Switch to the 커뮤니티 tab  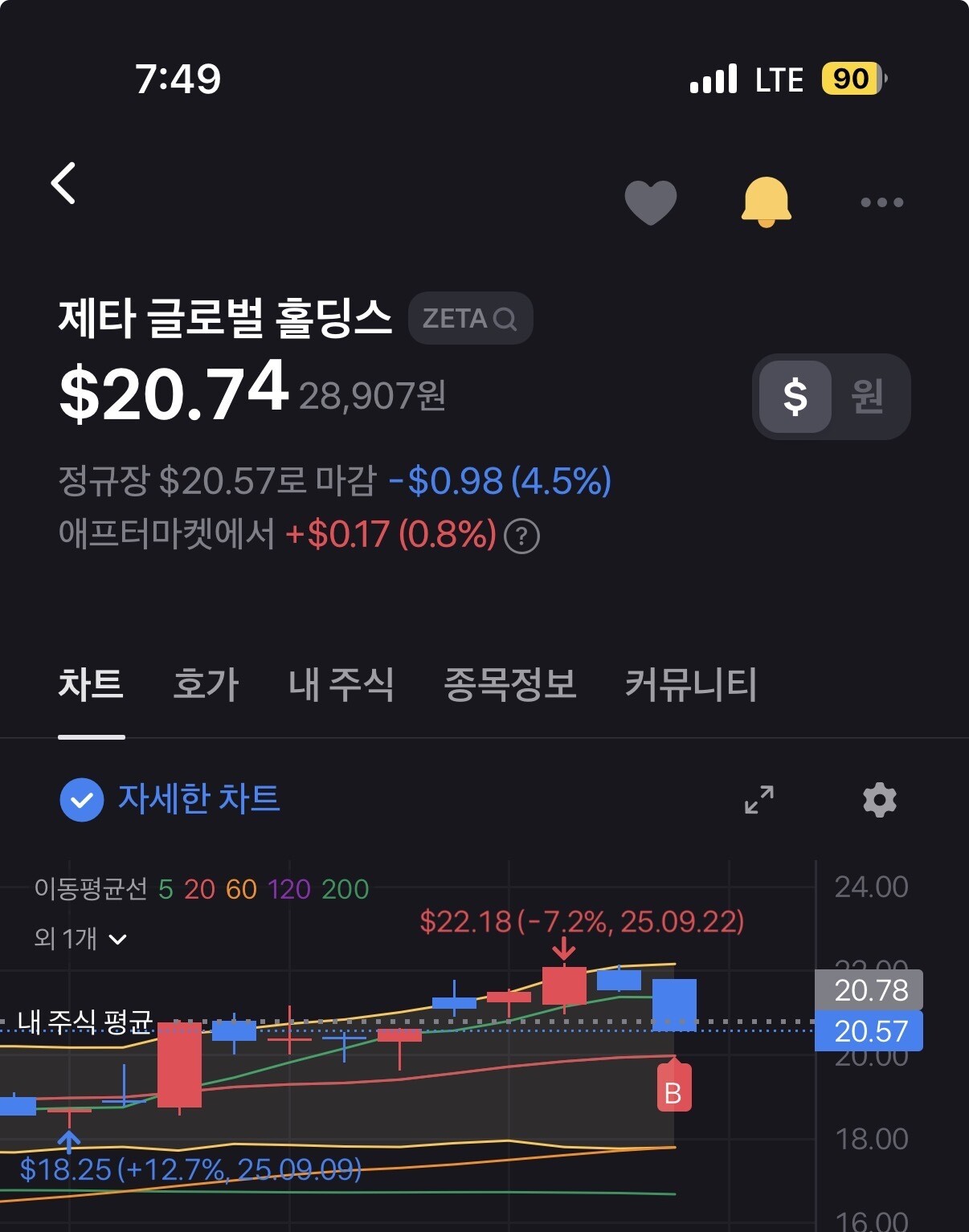pos(691,685)
